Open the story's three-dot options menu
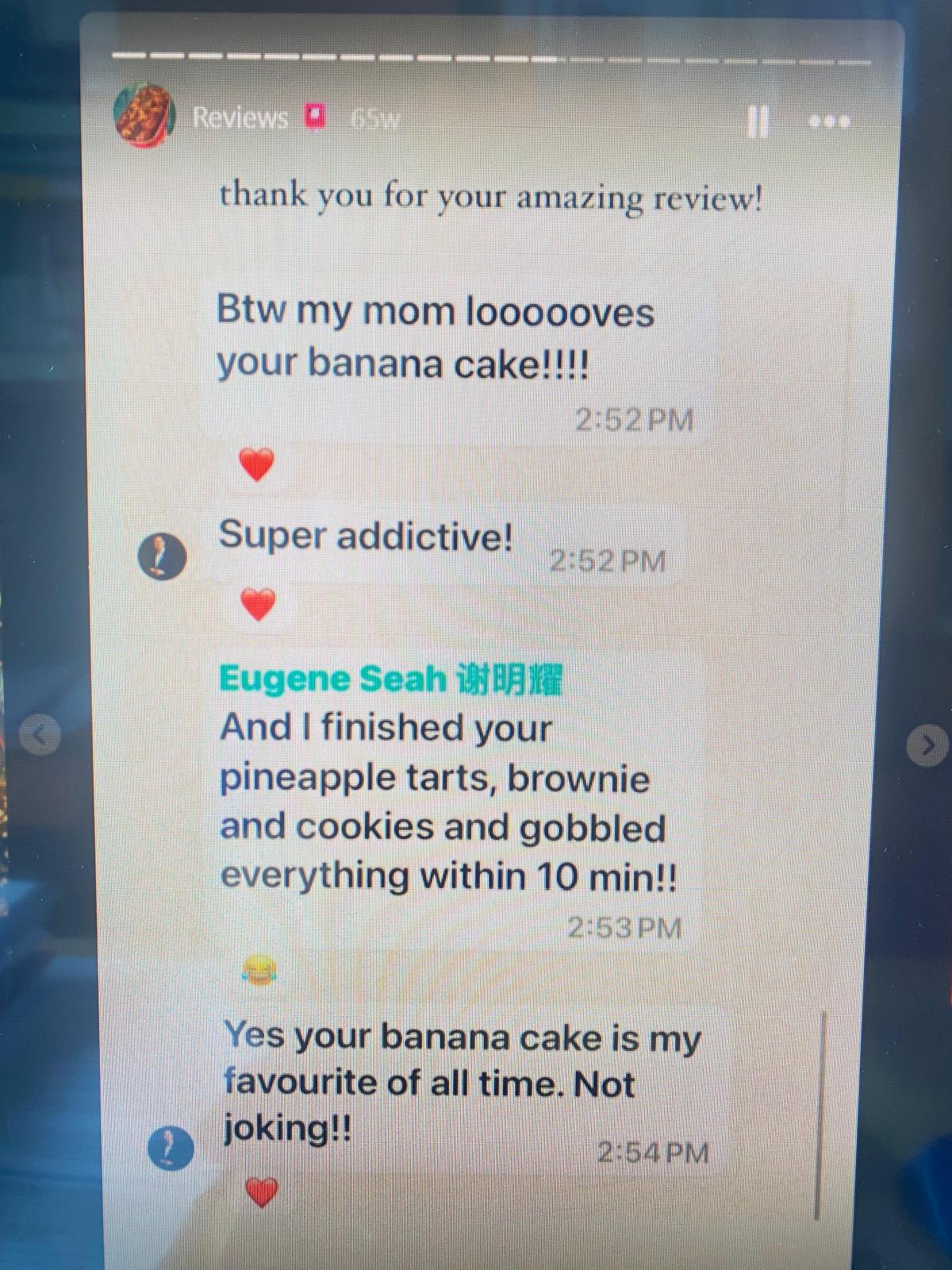The image size is (952, 1270). [829, 121]
